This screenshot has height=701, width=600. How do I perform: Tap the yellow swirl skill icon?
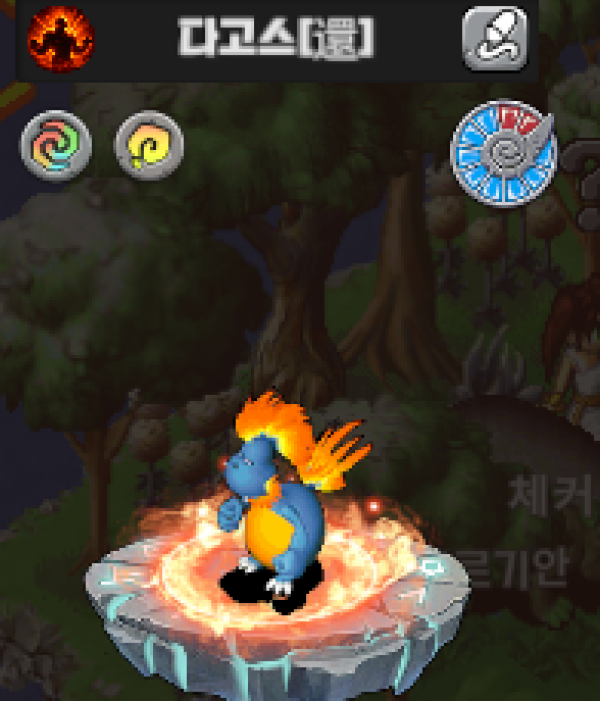pyautogui.click(x=149, y=146)
